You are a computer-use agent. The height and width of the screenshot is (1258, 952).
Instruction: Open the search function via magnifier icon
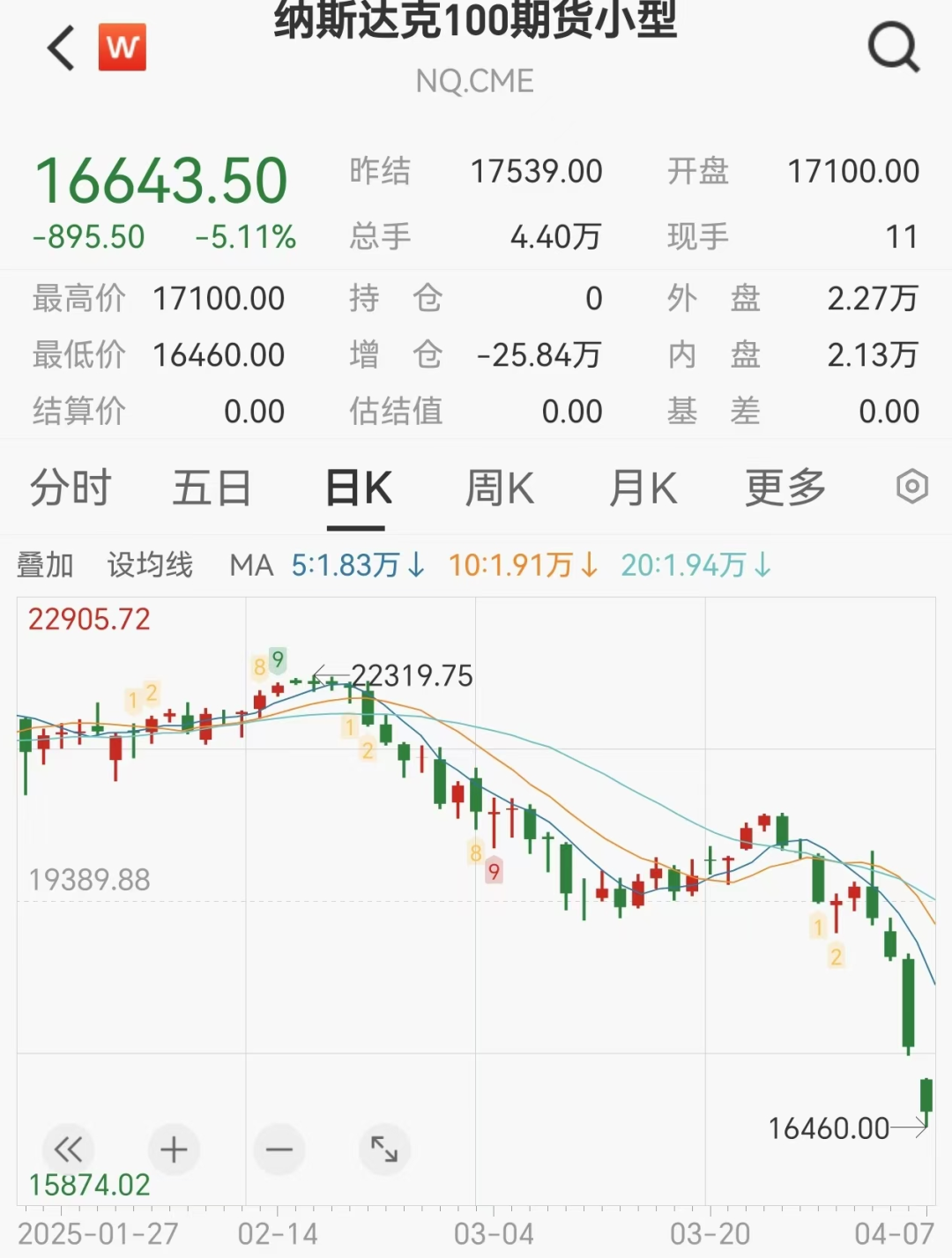click(x=893, y=48)
